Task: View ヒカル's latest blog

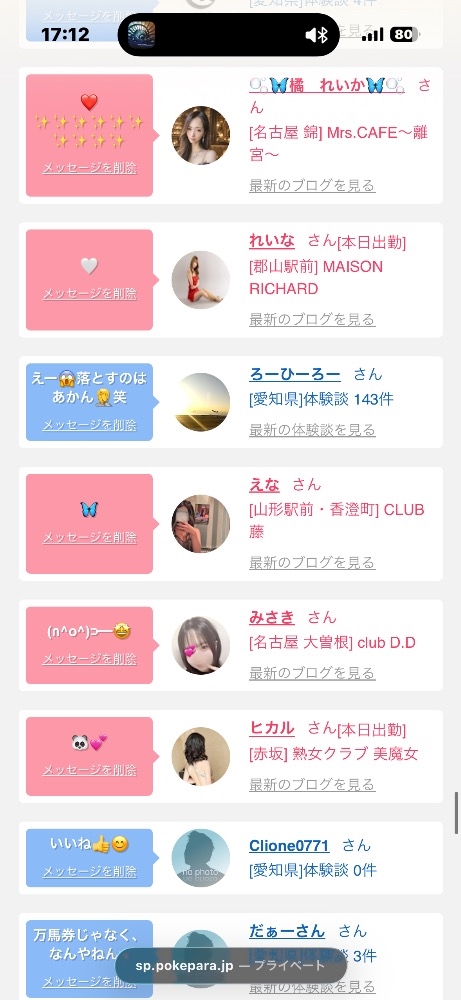Action: 312,784
